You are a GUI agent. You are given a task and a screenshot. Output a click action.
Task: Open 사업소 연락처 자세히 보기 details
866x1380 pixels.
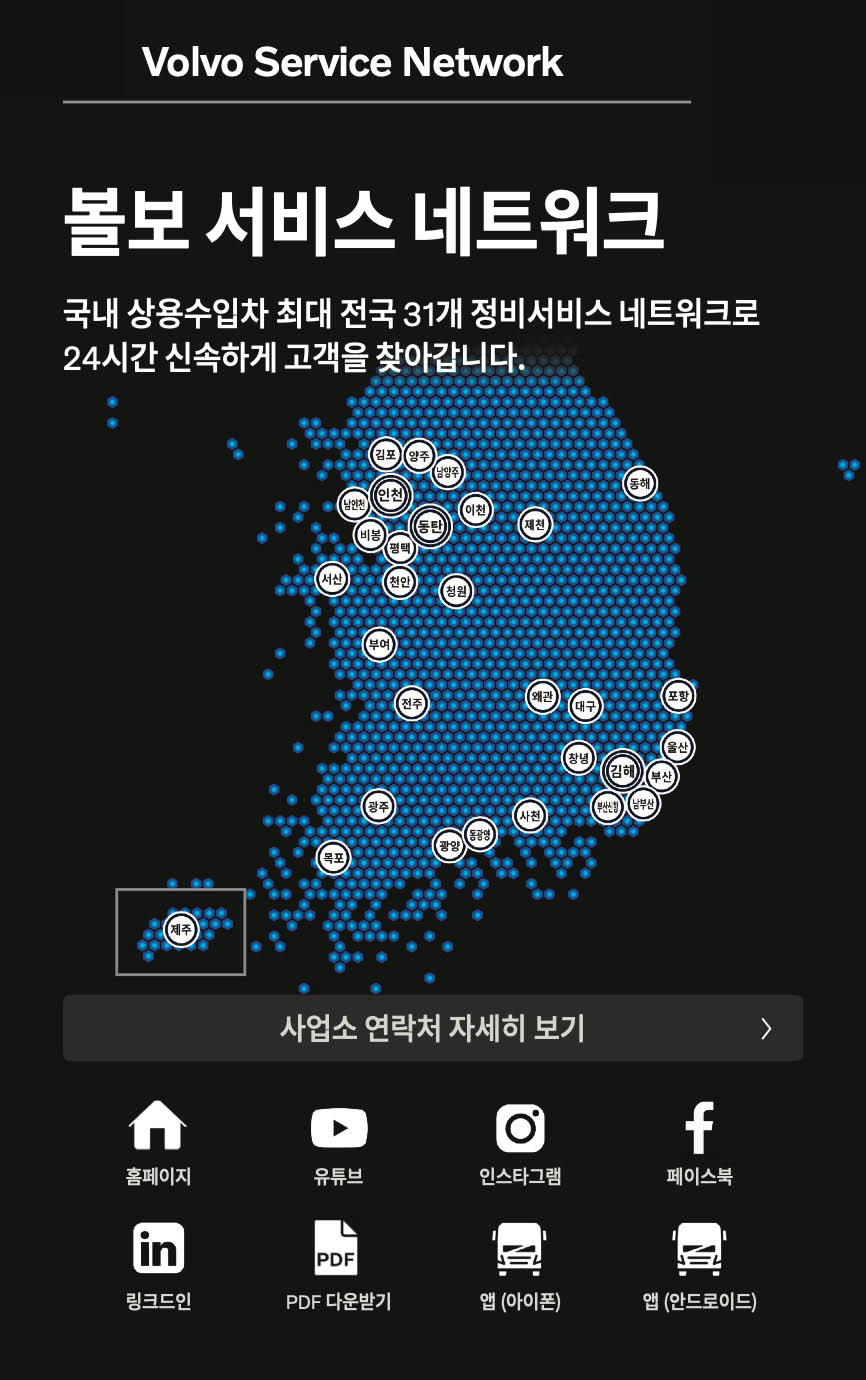coord(432,1028)
